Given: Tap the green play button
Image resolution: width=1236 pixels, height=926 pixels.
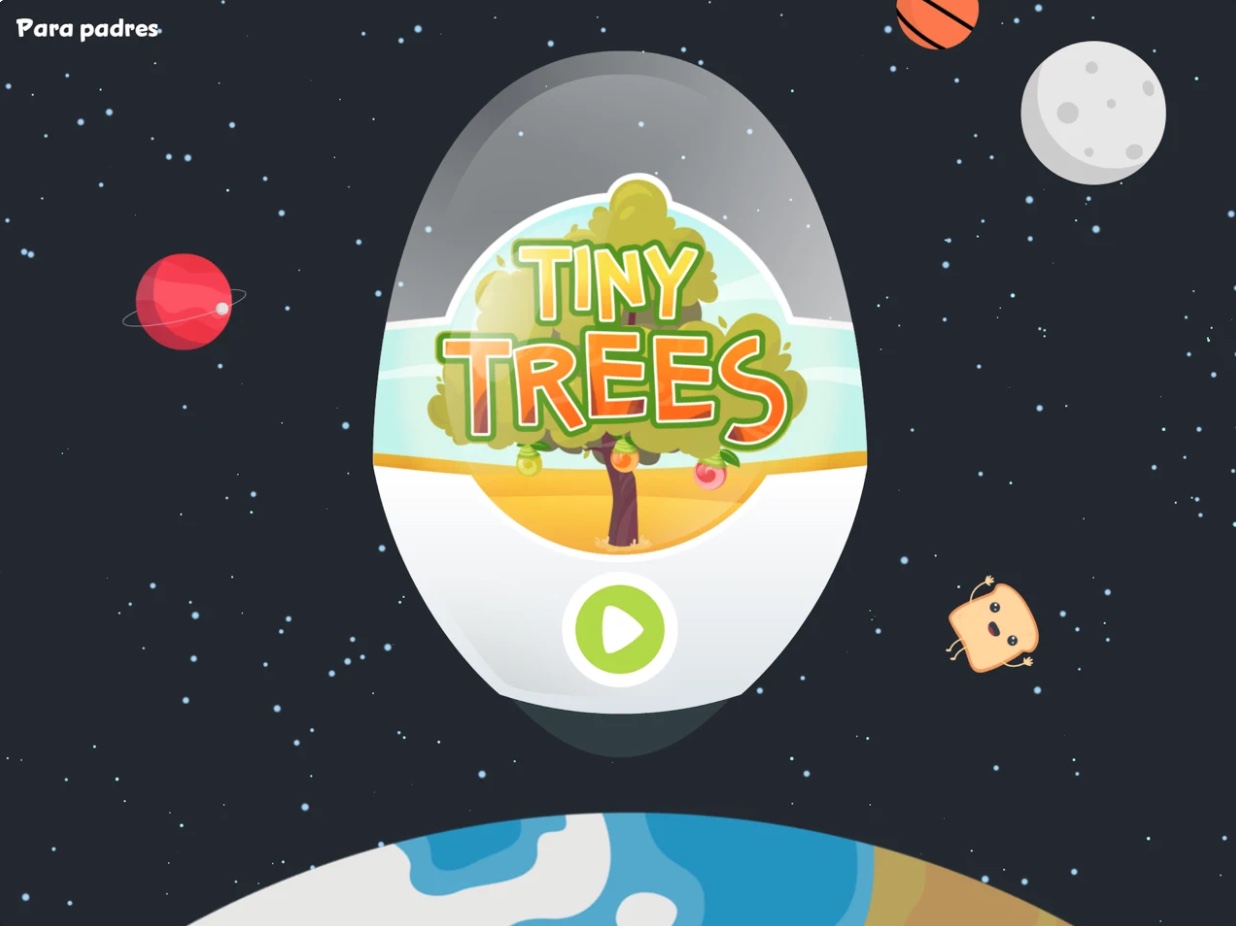Looking at the screenshot, I should 620,630.
